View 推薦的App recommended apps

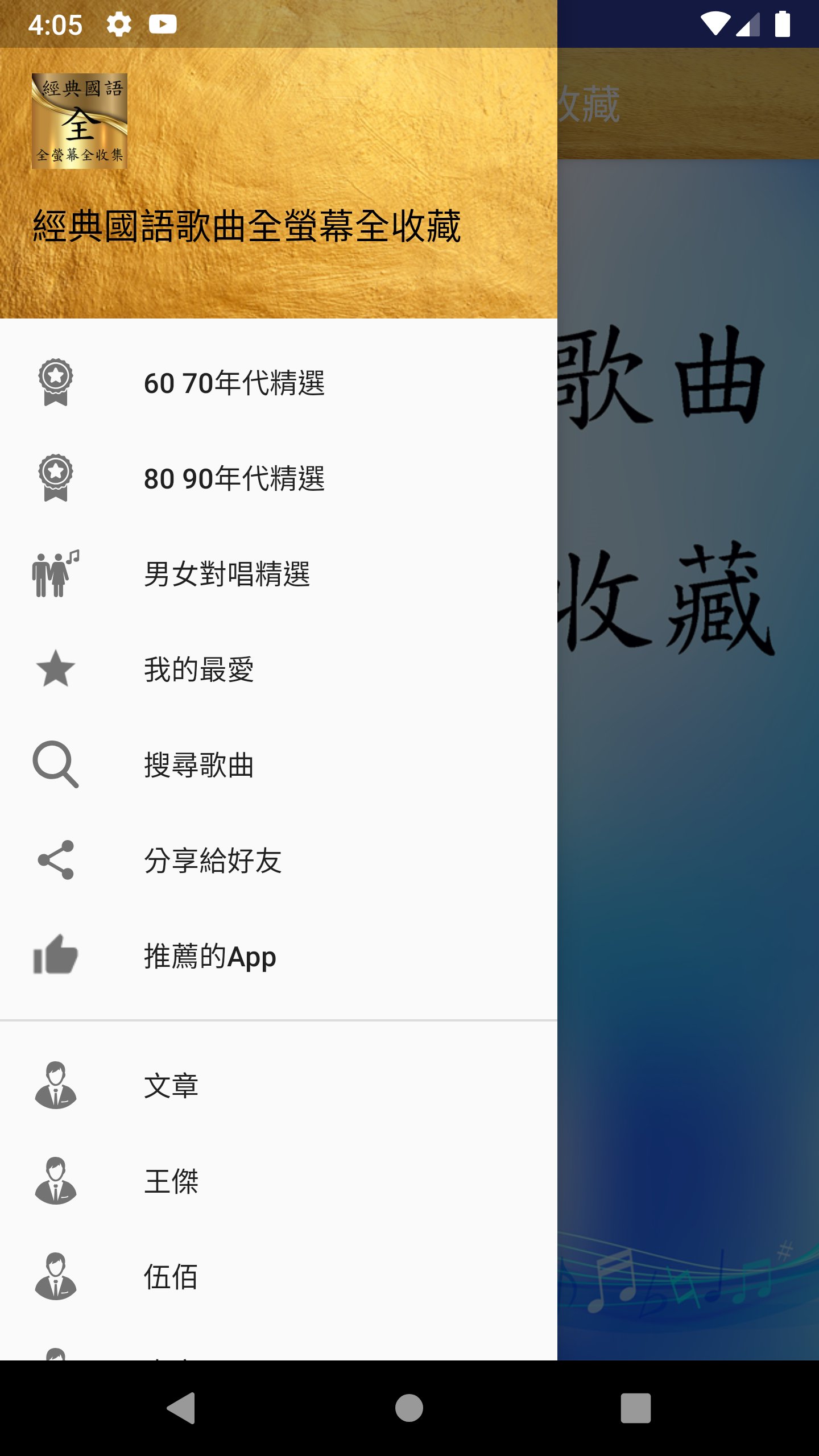(x=279, y=956)
